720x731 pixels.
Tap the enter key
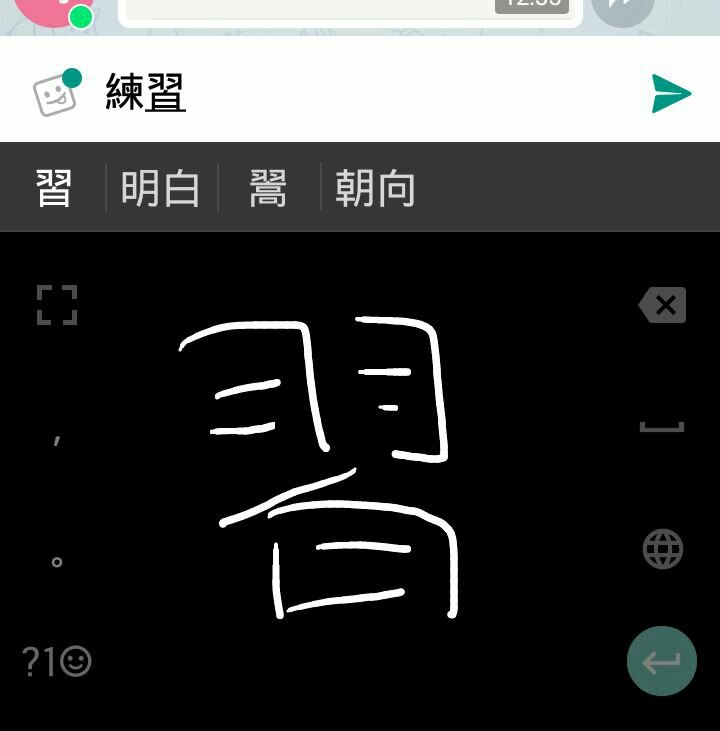tap(661, 661)
